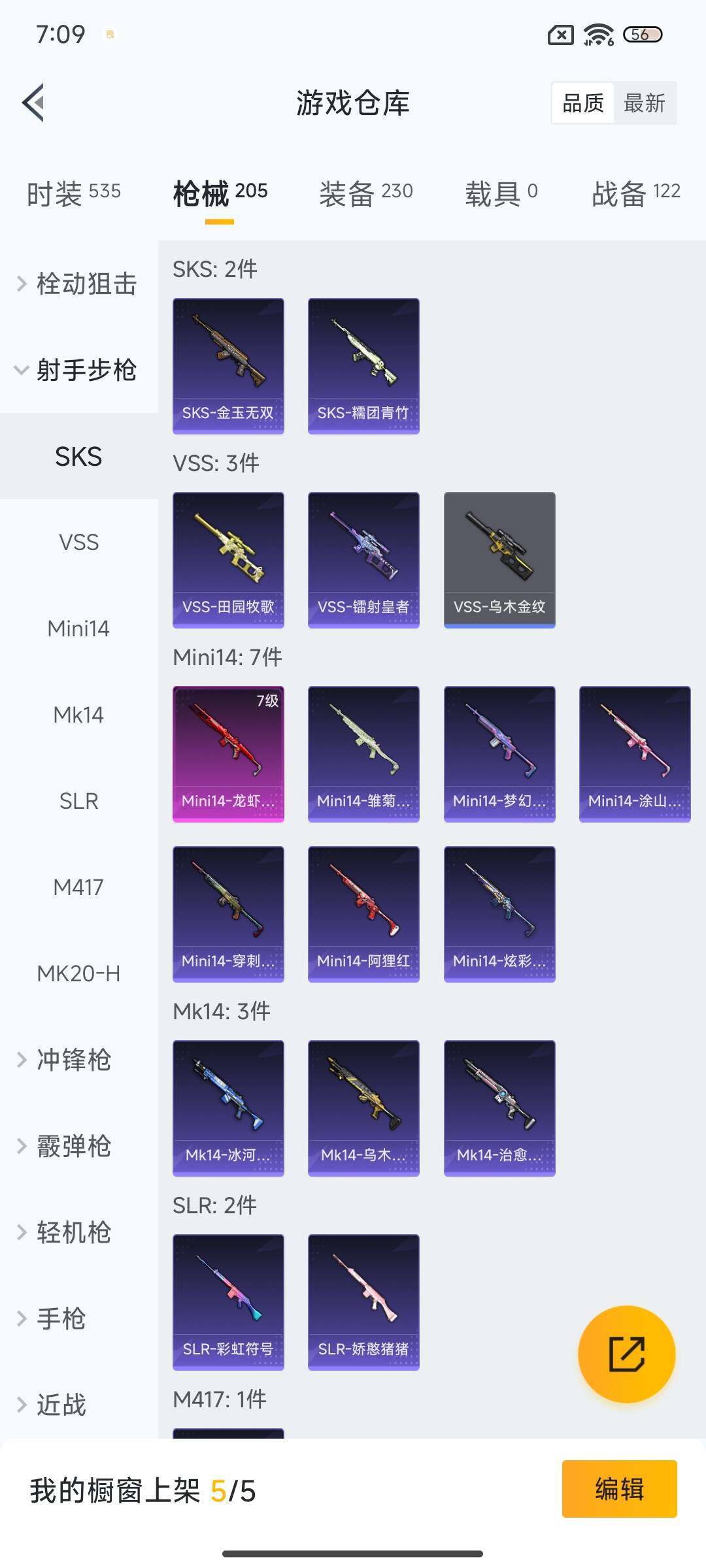
Task: Switch to the 战备 tab
Action: pyautogui.click(x=636, y=193)
